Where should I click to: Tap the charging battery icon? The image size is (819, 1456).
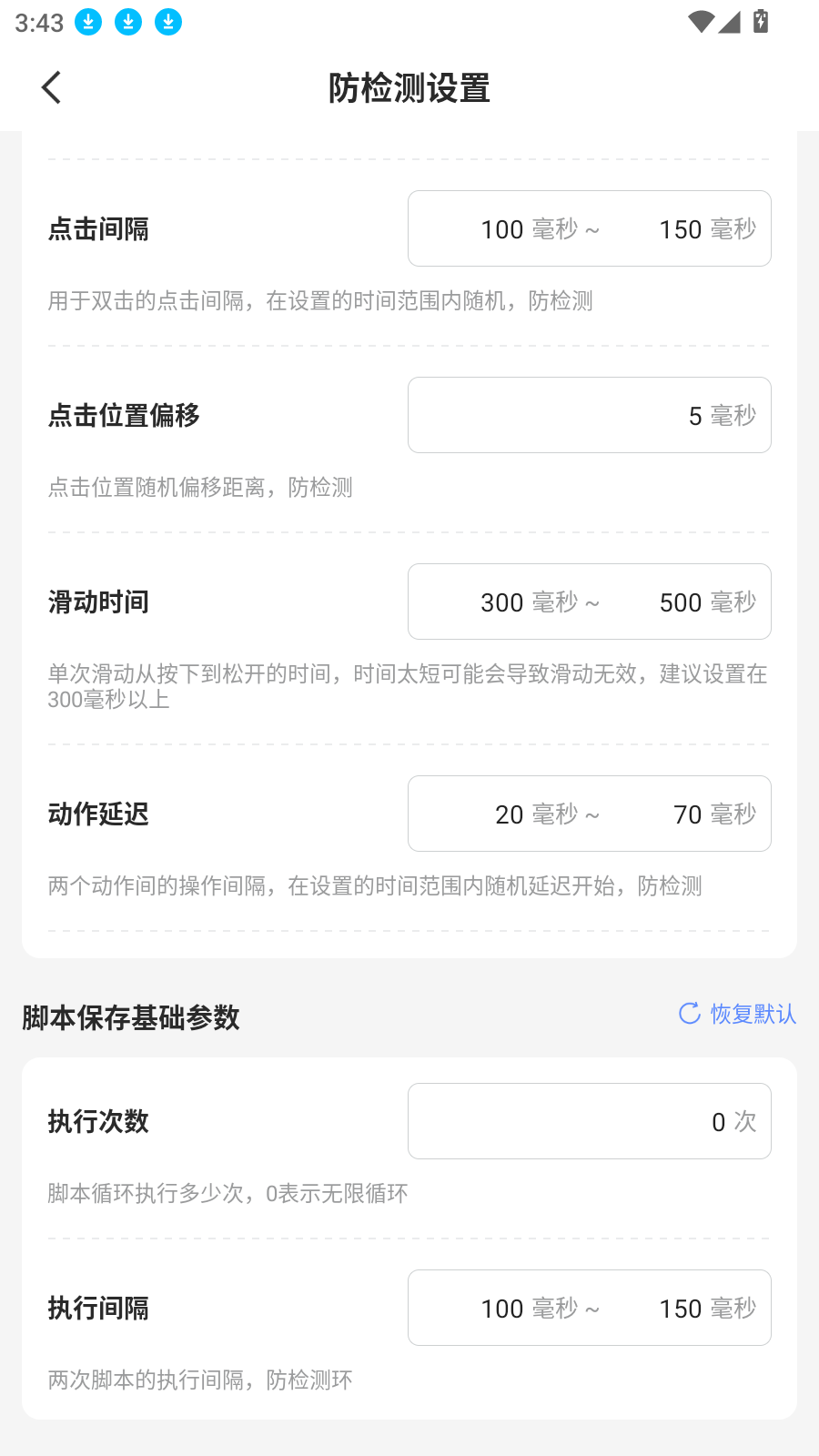(763, 21)
